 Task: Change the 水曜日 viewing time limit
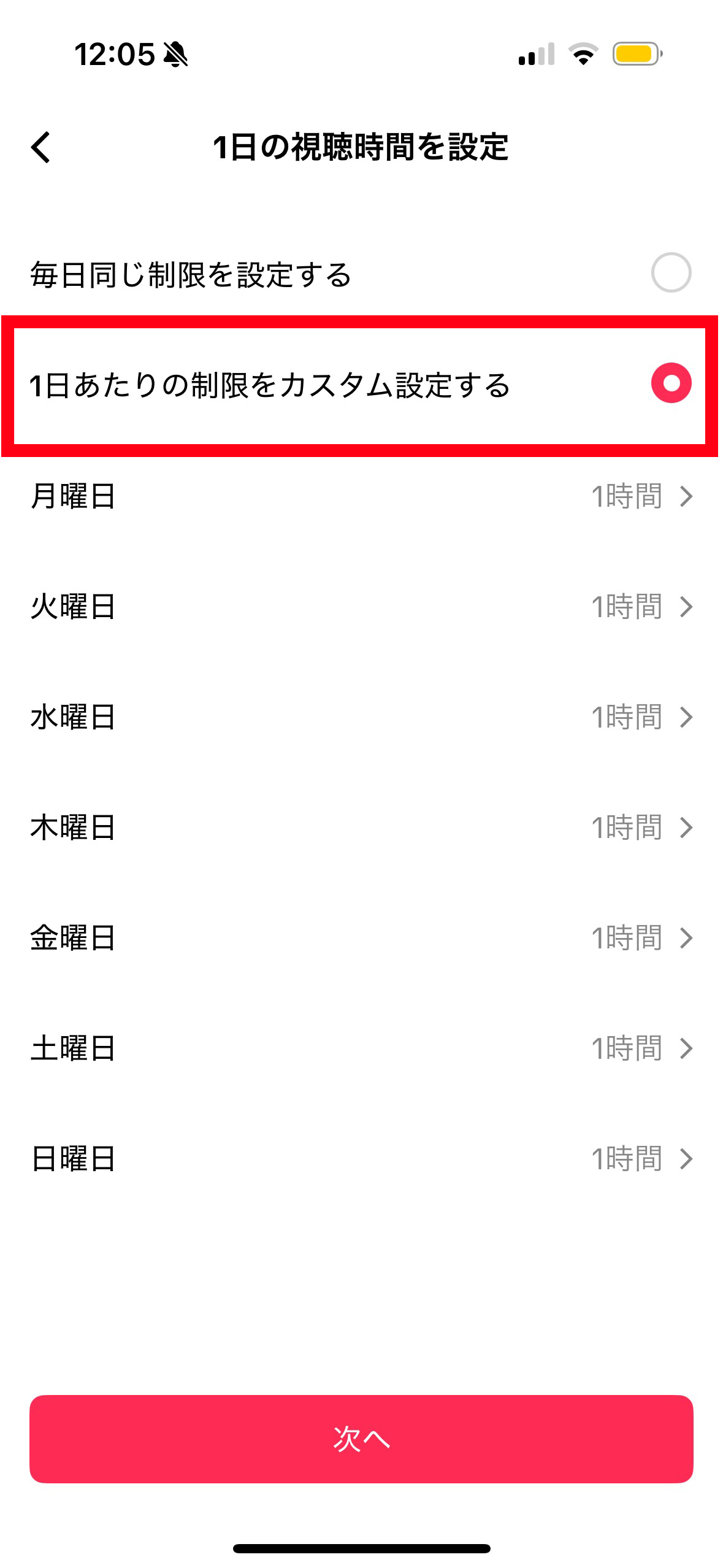[361, 717]
